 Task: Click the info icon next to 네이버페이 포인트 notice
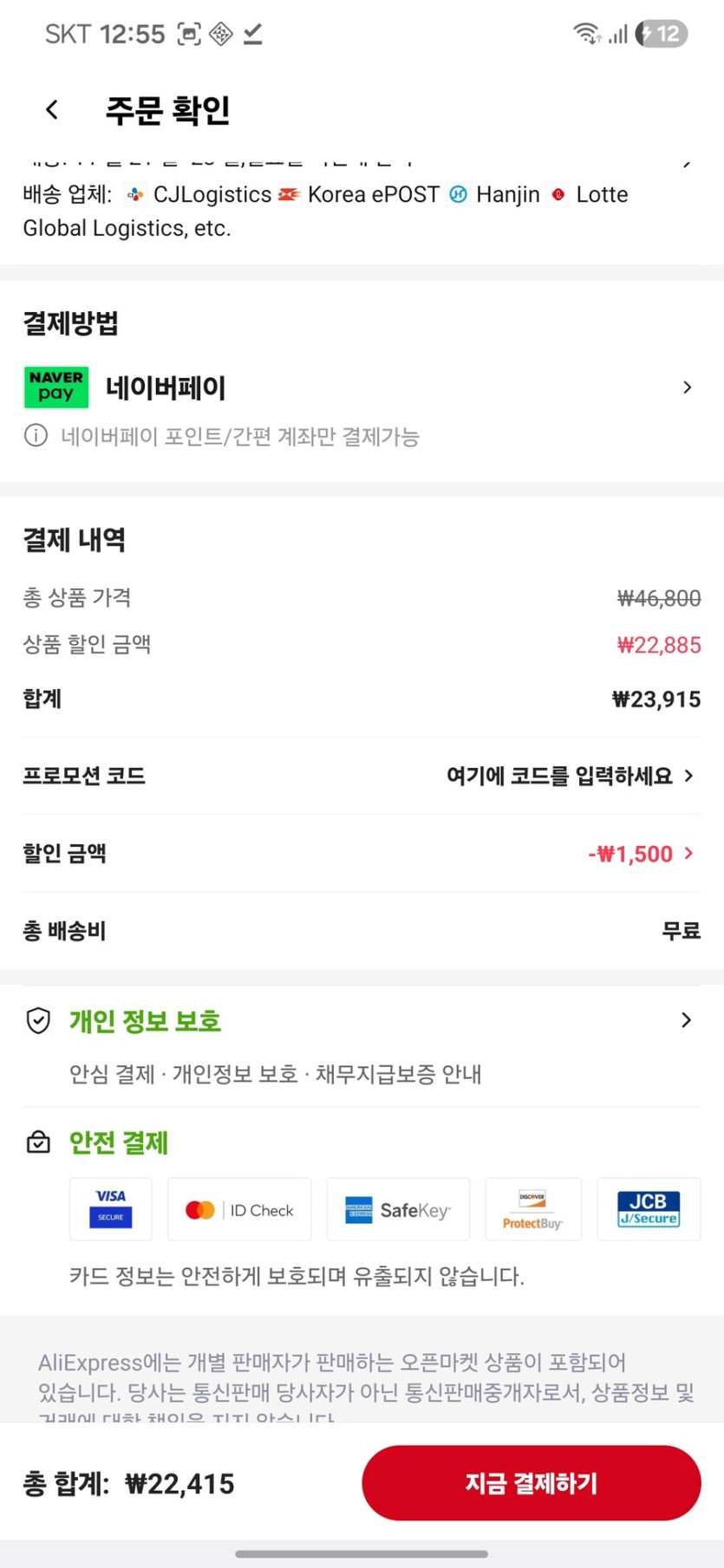pos(35,437)
